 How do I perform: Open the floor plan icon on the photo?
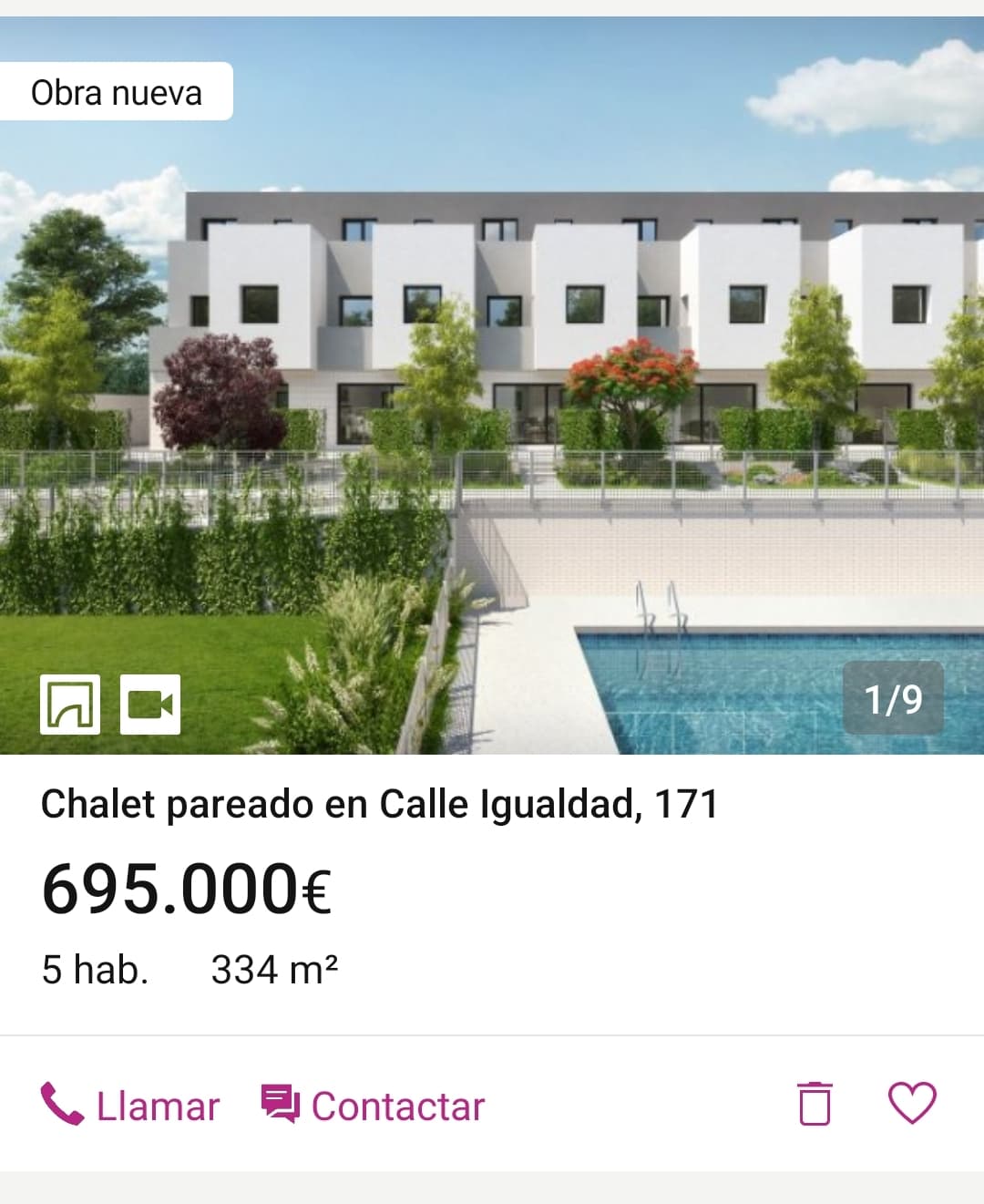tap(70, 705)
